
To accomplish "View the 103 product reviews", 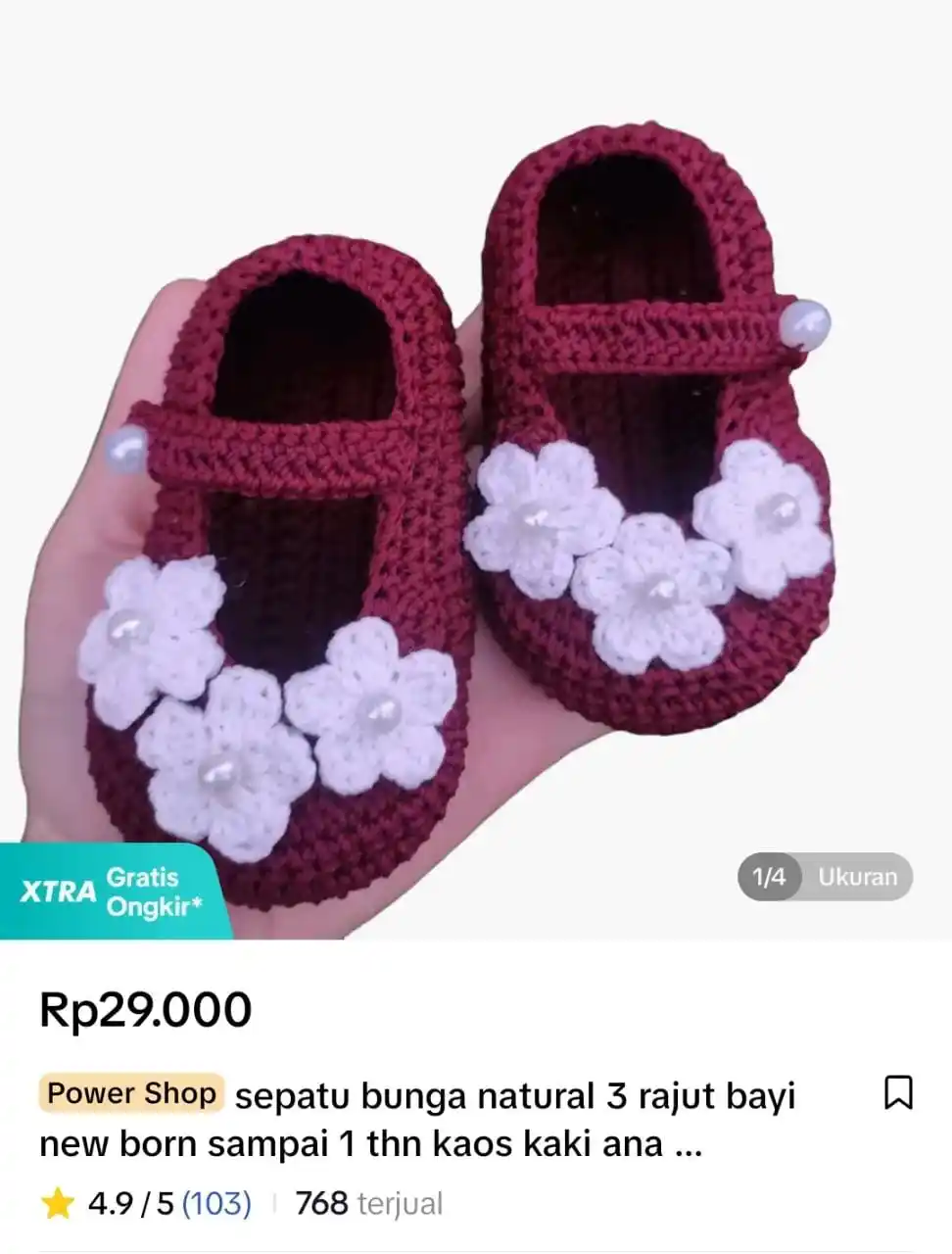I will (216, 1203).
